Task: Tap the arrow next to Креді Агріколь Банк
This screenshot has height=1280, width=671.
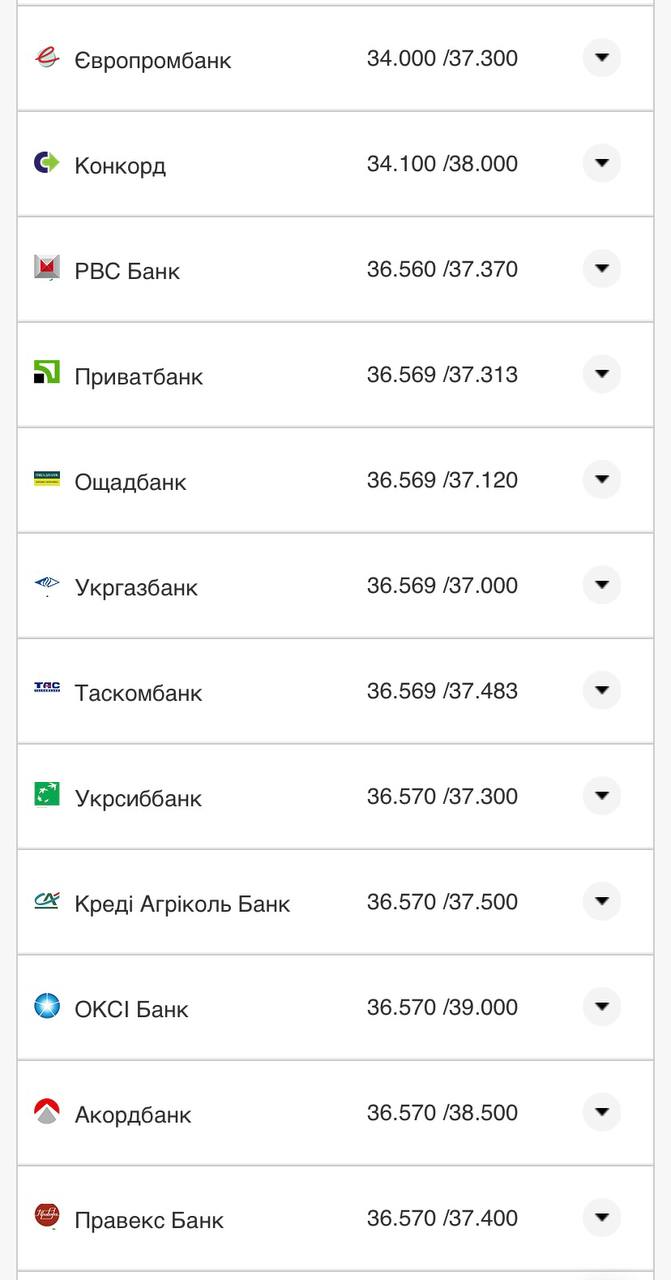Action: (x=601, y=902)
